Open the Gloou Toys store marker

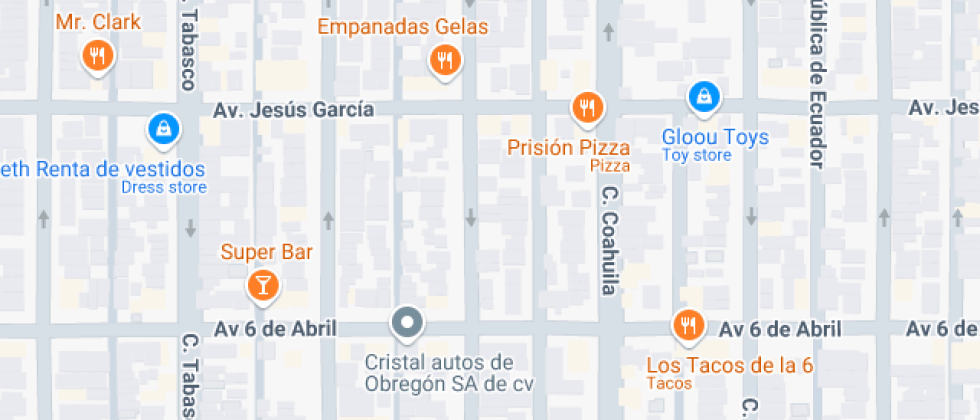[x=705, y=97]
